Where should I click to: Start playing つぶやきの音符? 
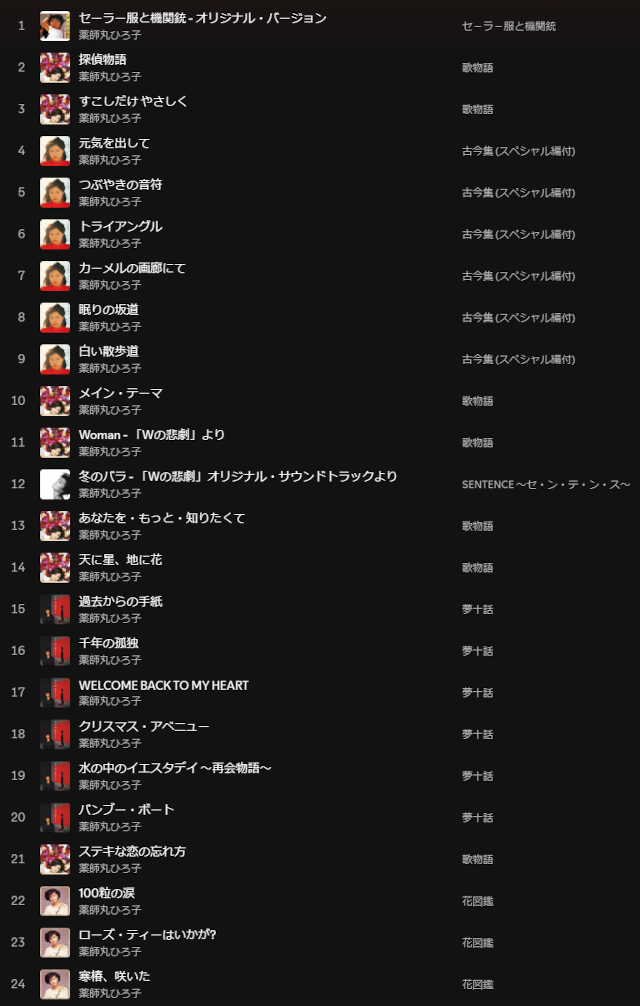point(120,185)
